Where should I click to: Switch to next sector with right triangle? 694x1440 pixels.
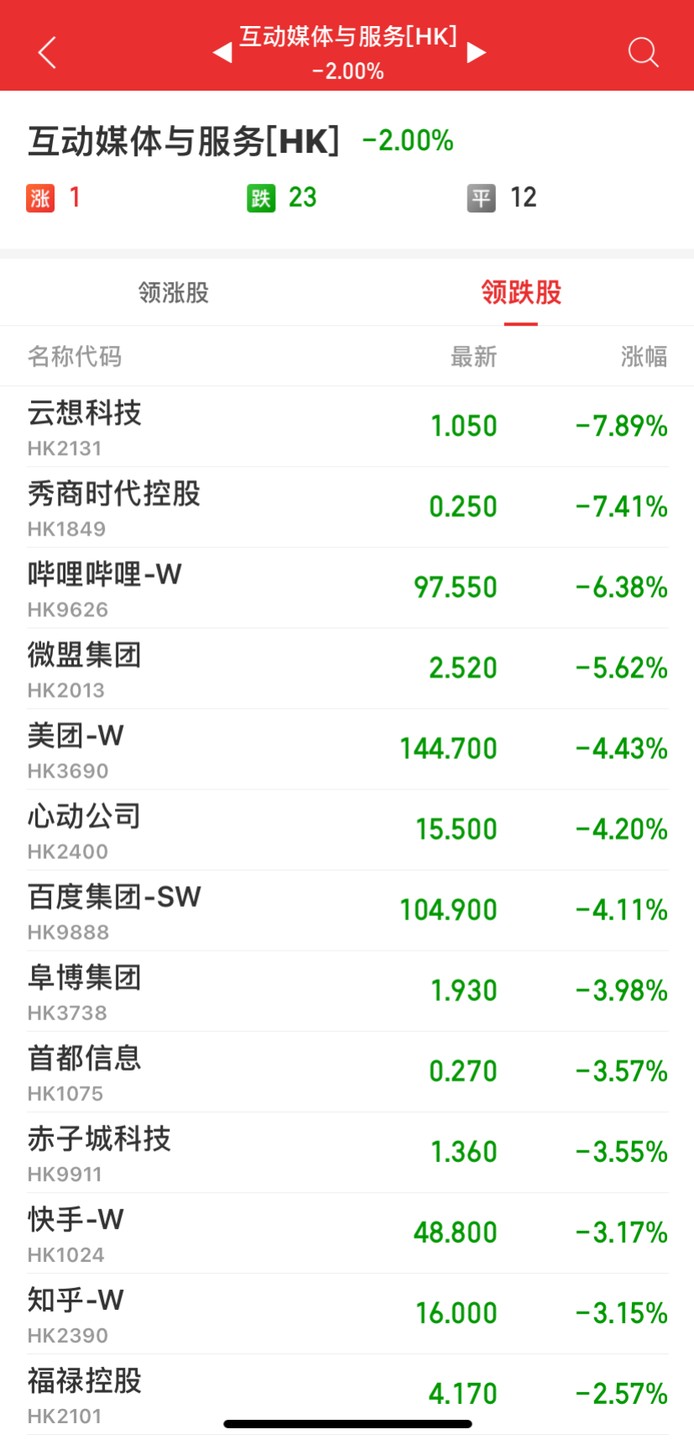(477, 52)
